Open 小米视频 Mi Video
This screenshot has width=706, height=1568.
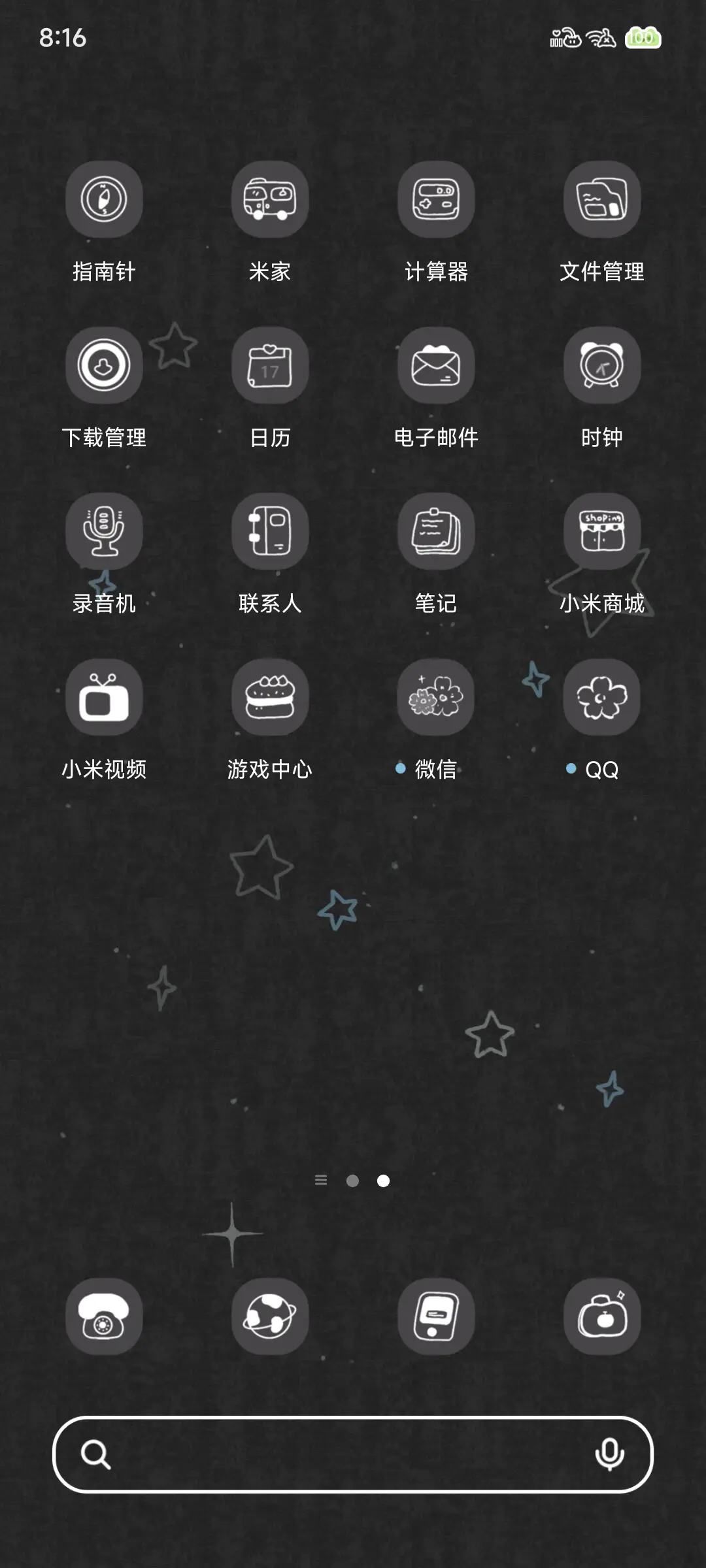coord(105,696)
